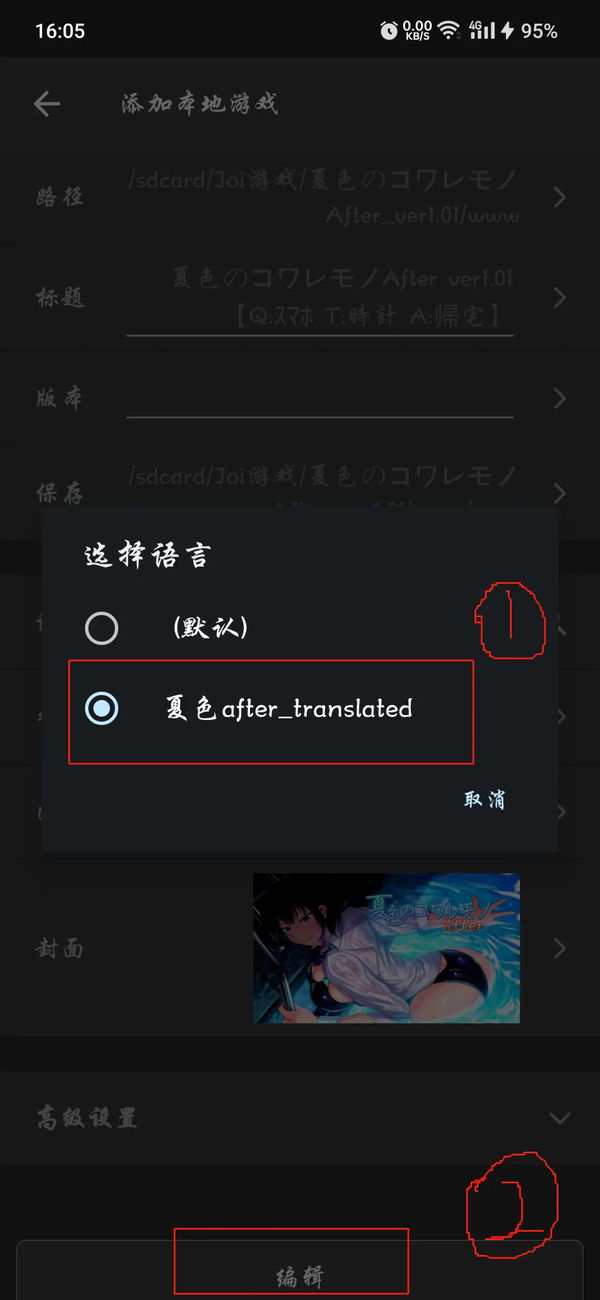Viewport: 600px width, 1300px height.
Task: Open the 版本 version row
Action: click(x=300, y=398)
